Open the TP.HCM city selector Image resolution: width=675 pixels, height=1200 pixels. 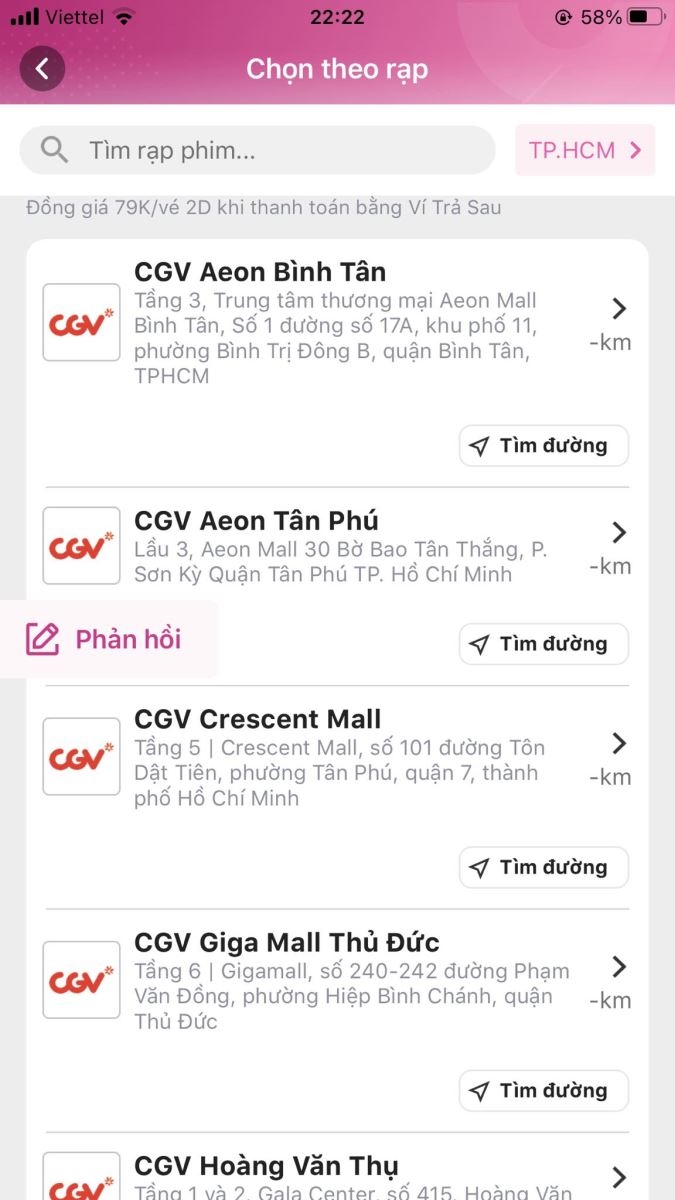pyautogui.click(x=584, y=151)
